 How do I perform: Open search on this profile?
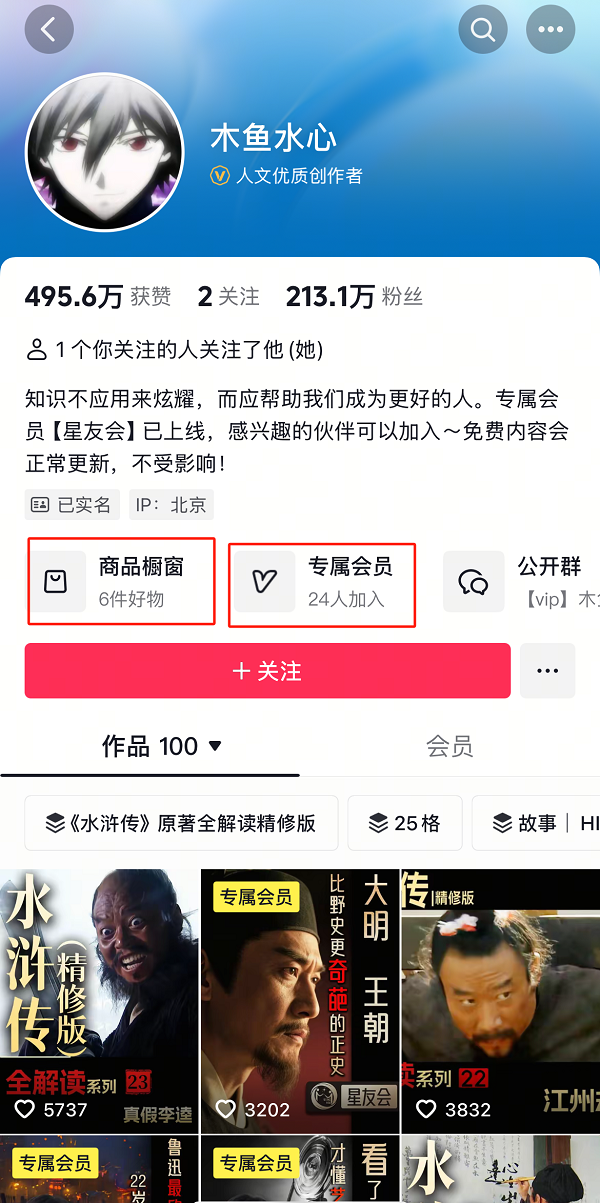(483, 30)
